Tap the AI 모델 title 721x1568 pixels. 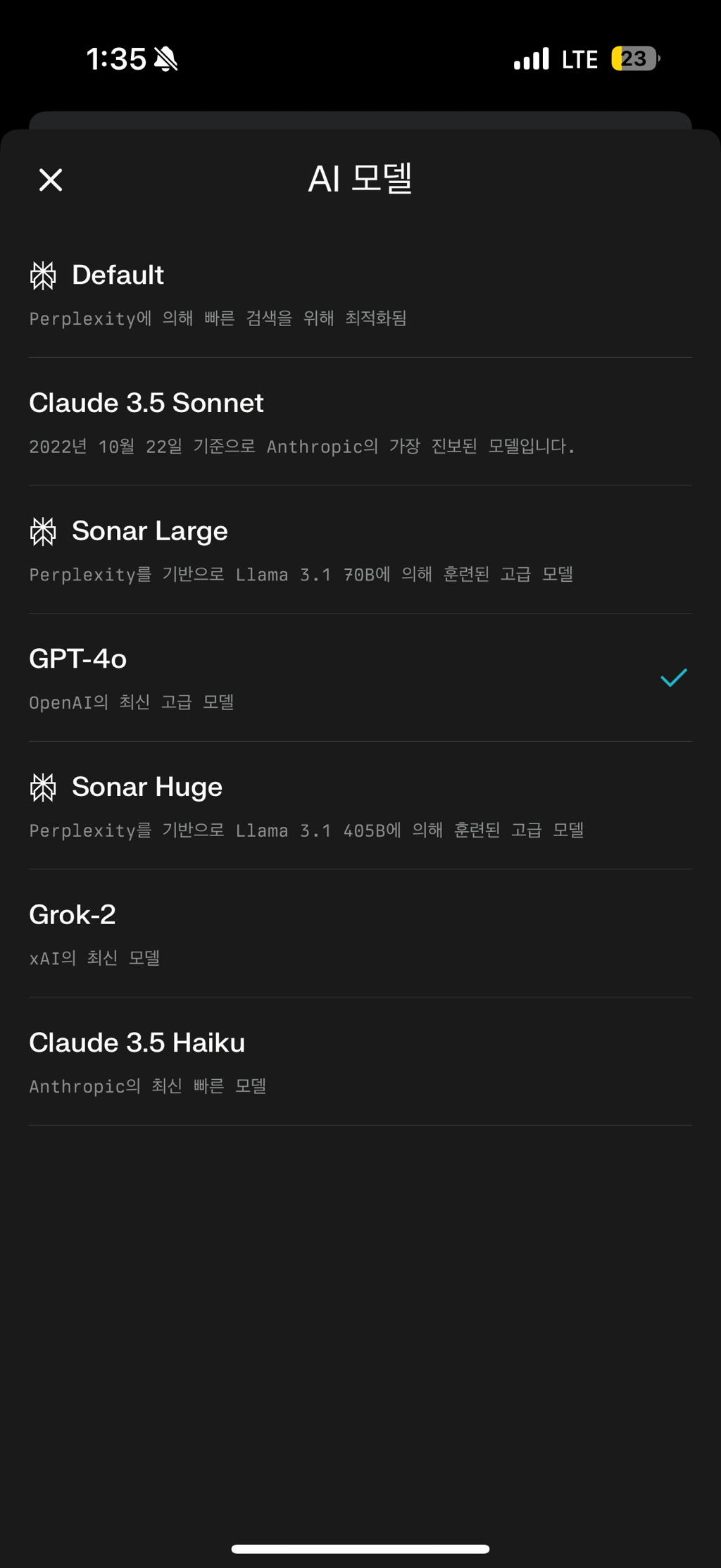[x=360, y=180]
